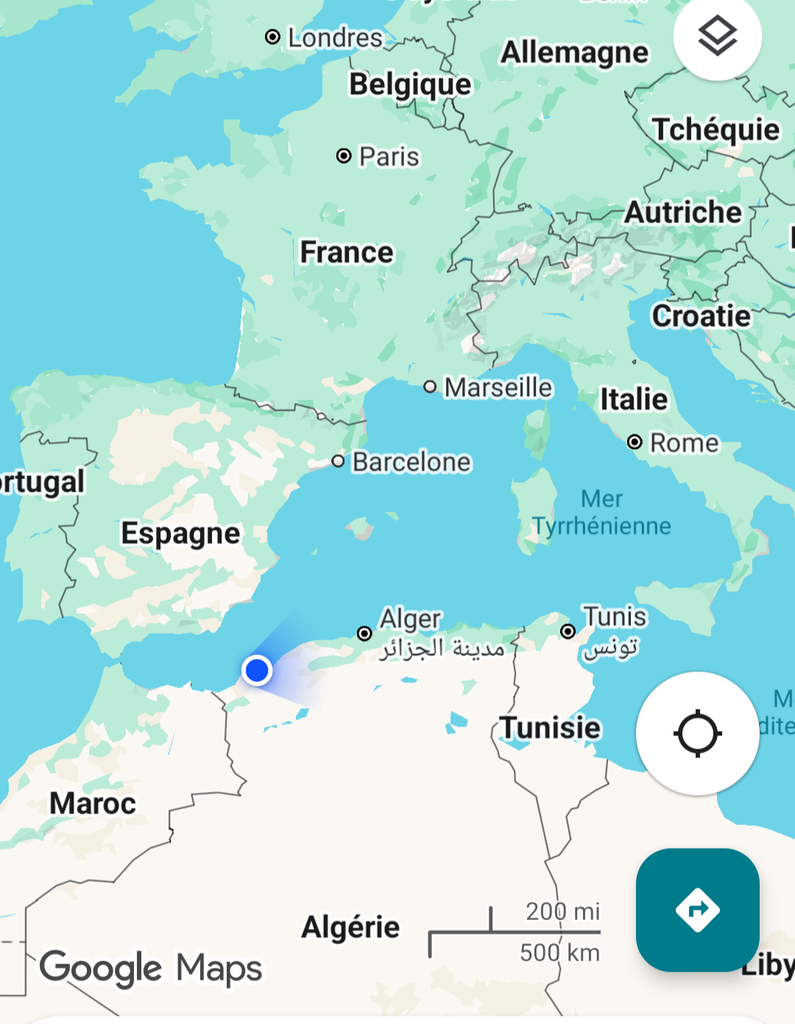The width and height of the screenshot is (795, 1024).
Task: Open the map layers selector
Action: [x=717, y=37]
